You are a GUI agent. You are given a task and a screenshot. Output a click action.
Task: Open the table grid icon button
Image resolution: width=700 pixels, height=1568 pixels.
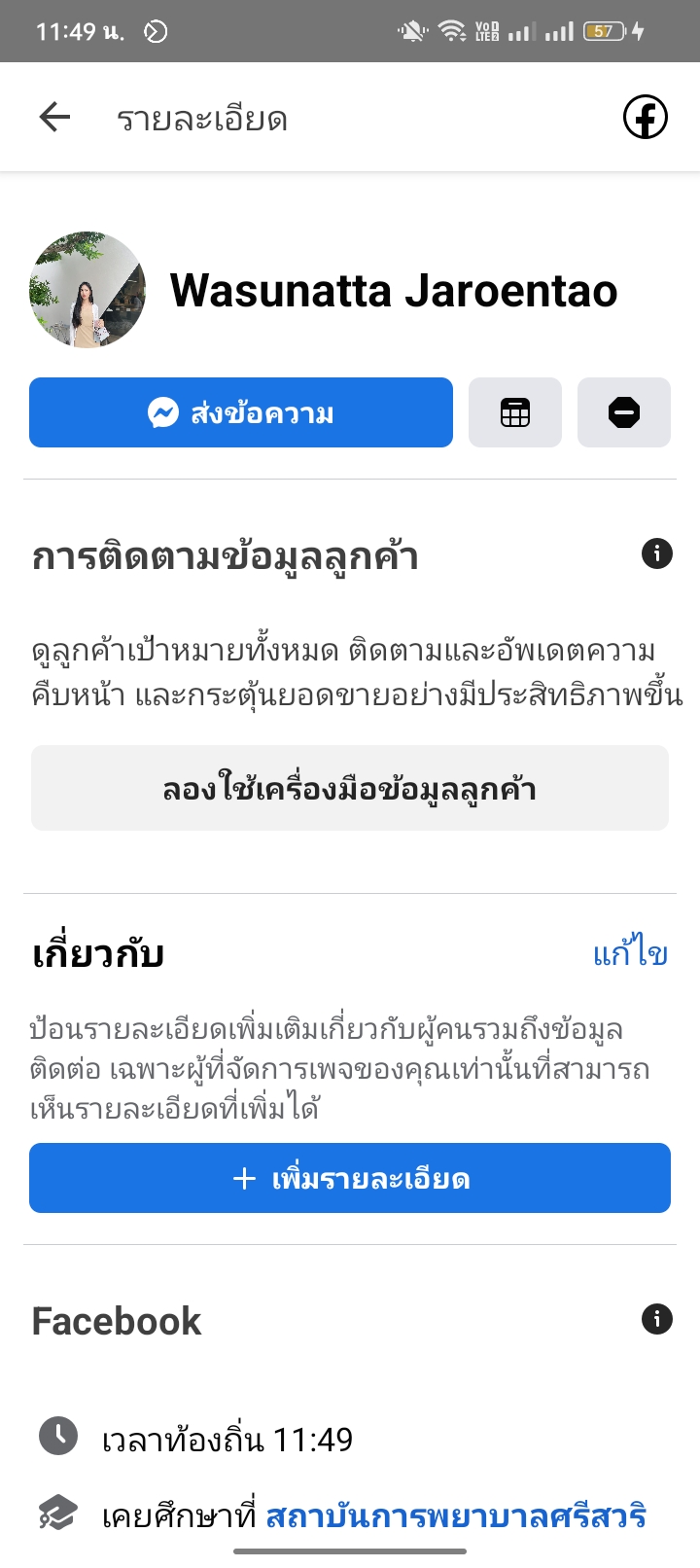[515, 412]
